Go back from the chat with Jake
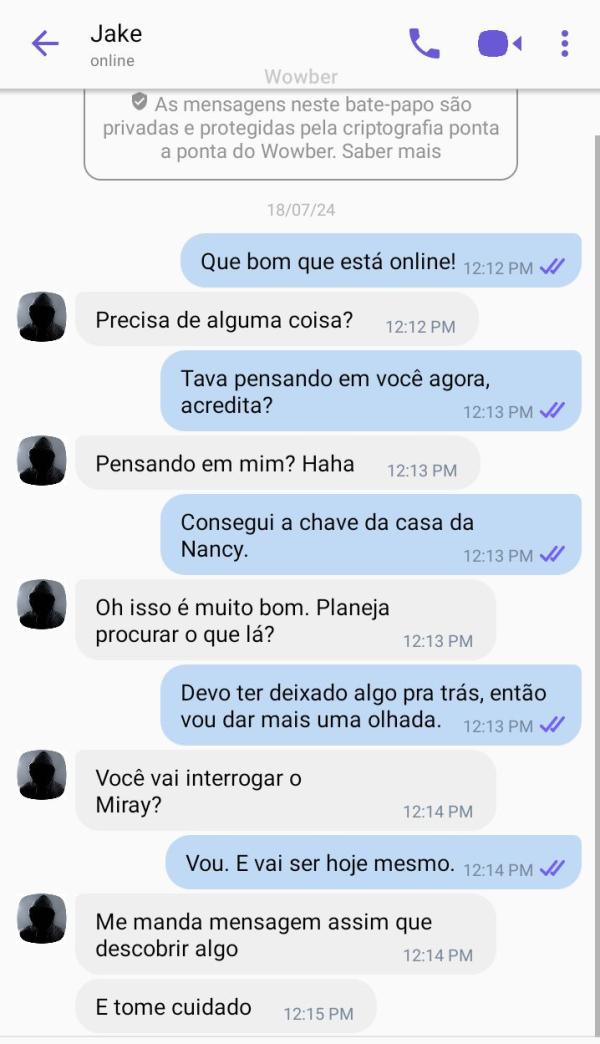The height and width of the screenshot is (1044, 600). click(45, 43)
